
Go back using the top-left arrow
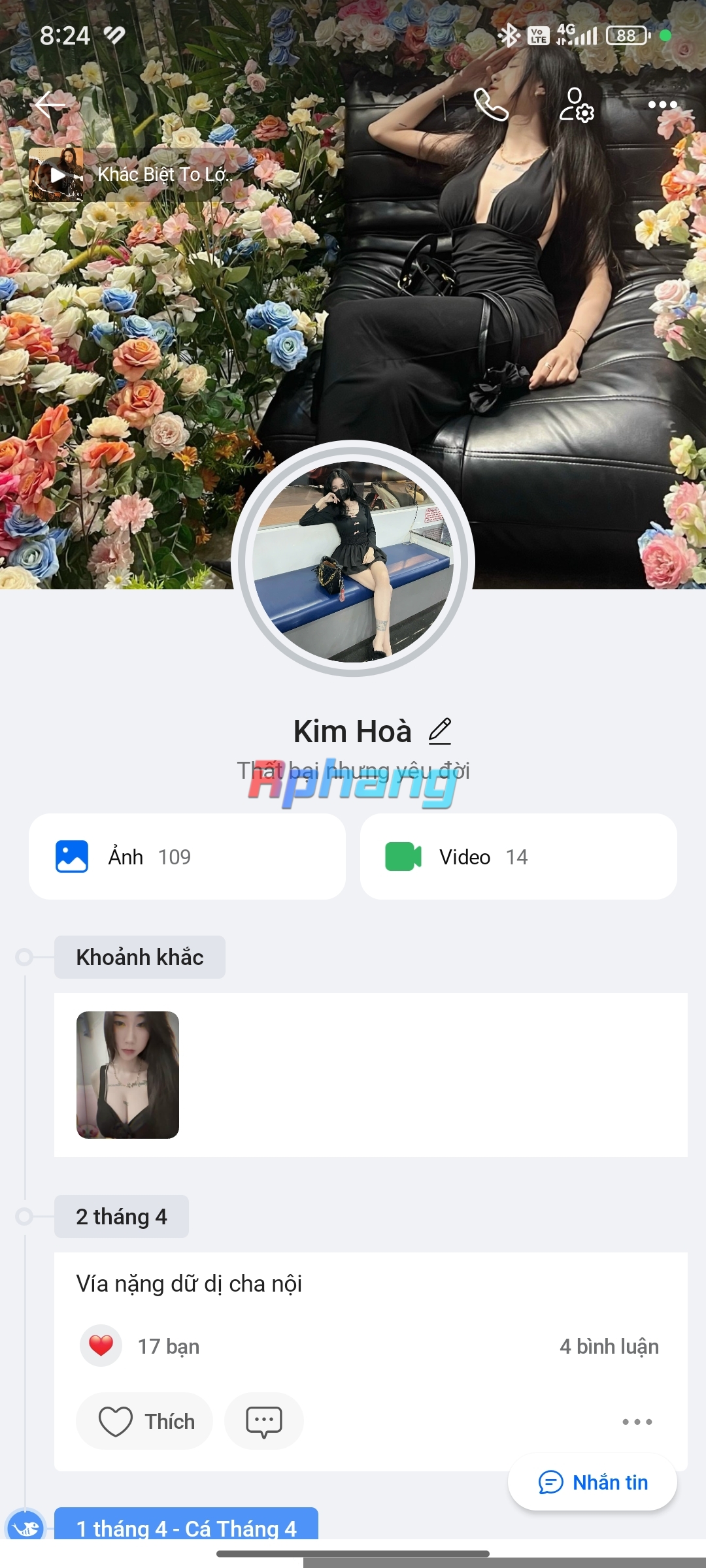tap(50, 105)
